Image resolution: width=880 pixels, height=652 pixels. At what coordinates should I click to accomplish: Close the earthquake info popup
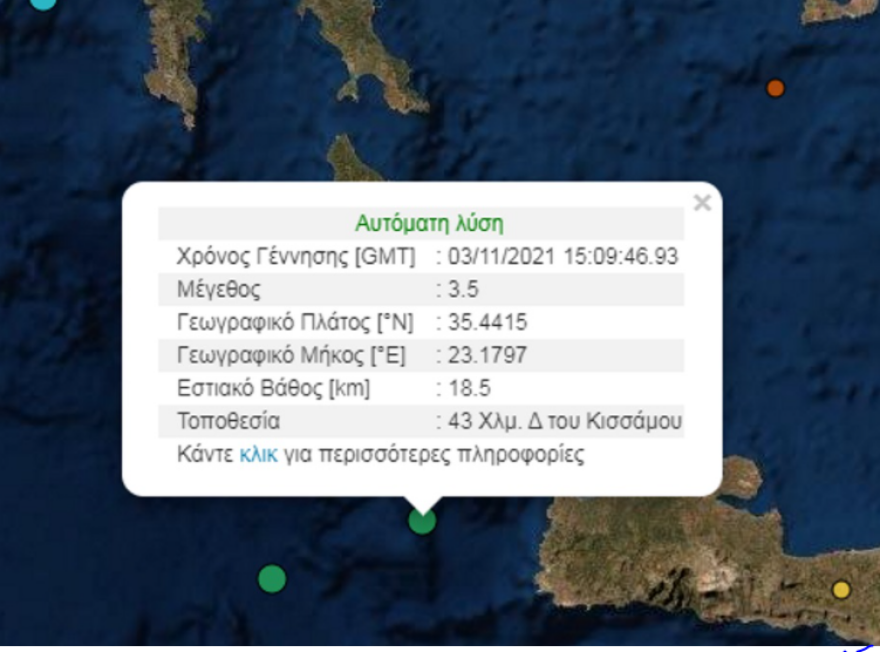click(x=702, y=203)
